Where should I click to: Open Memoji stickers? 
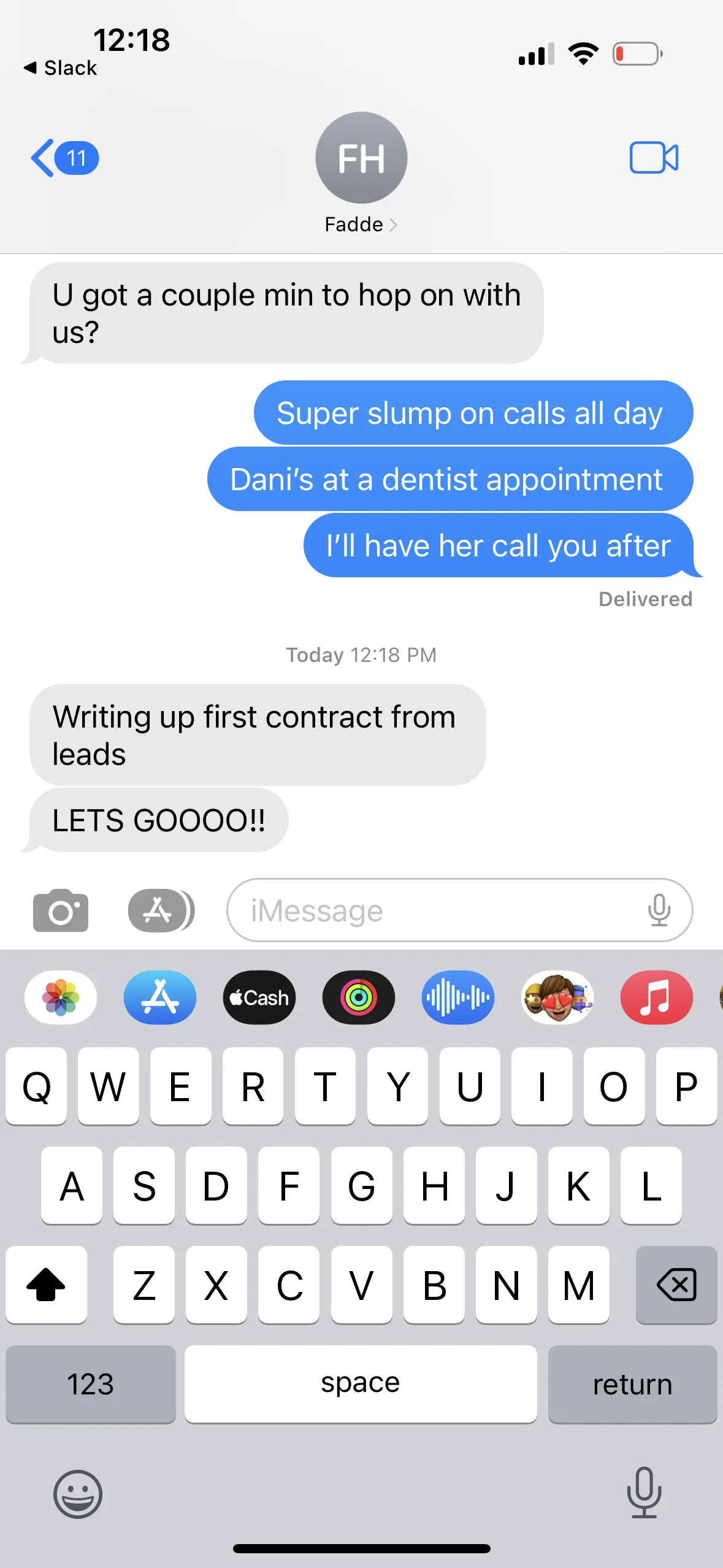point(557,997)
